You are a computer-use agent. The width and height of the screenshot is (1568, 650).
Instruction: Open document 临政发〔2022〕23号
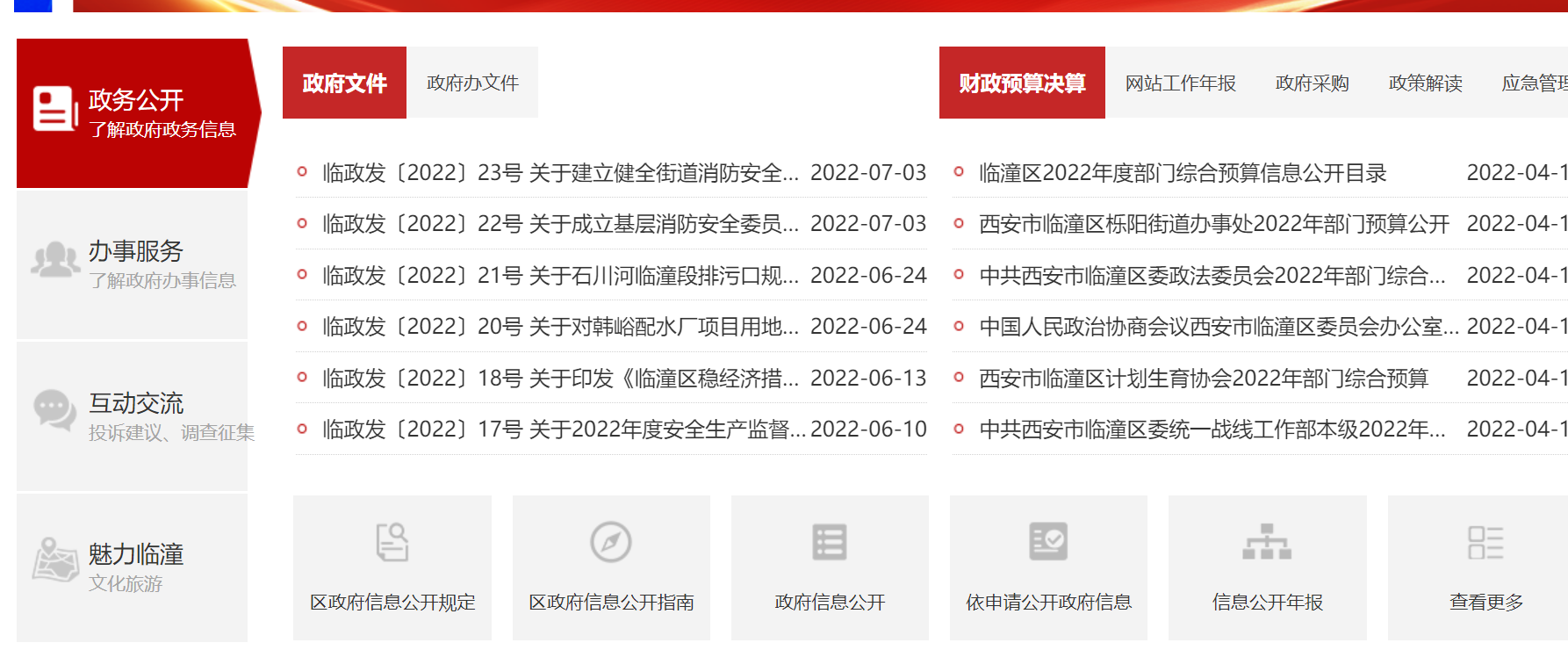560,173
